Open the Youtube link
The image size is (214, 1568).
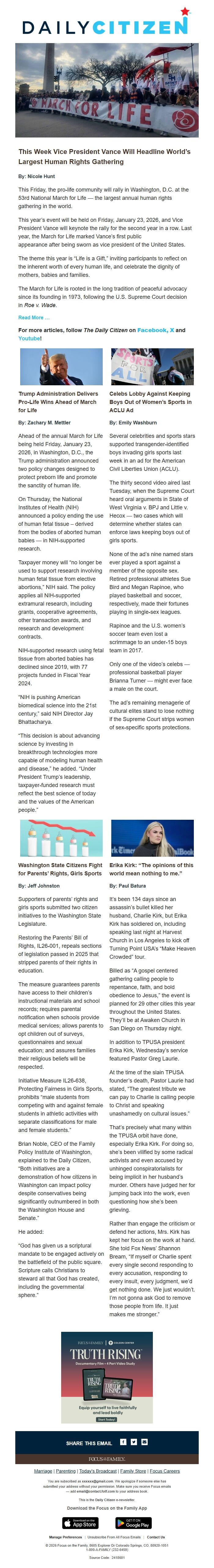29,338
